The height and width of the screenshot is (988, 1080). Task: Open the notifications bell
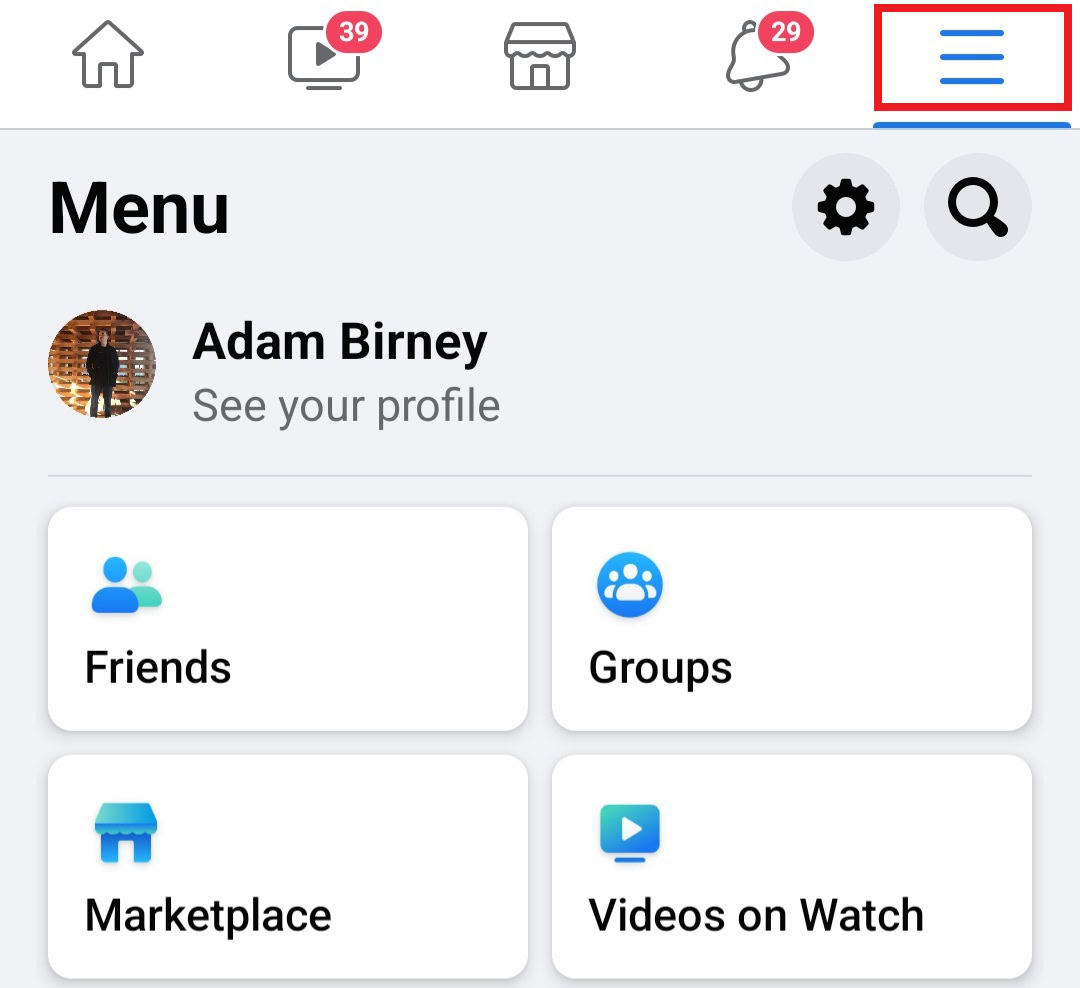pyautogui.click(x=758, y=58)
